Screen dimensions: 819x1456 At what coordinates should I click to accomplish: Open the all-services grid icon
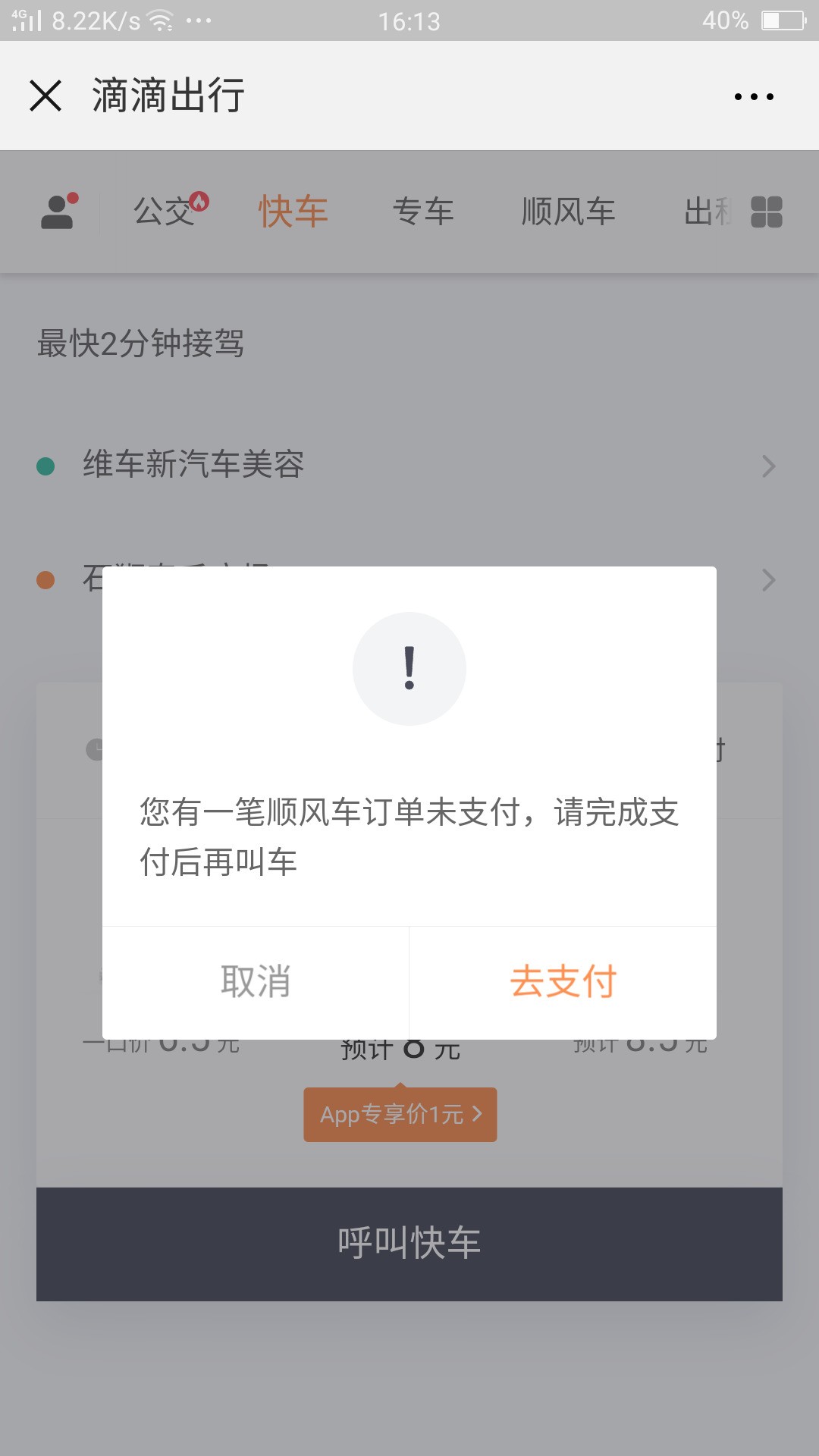(766, 212)
